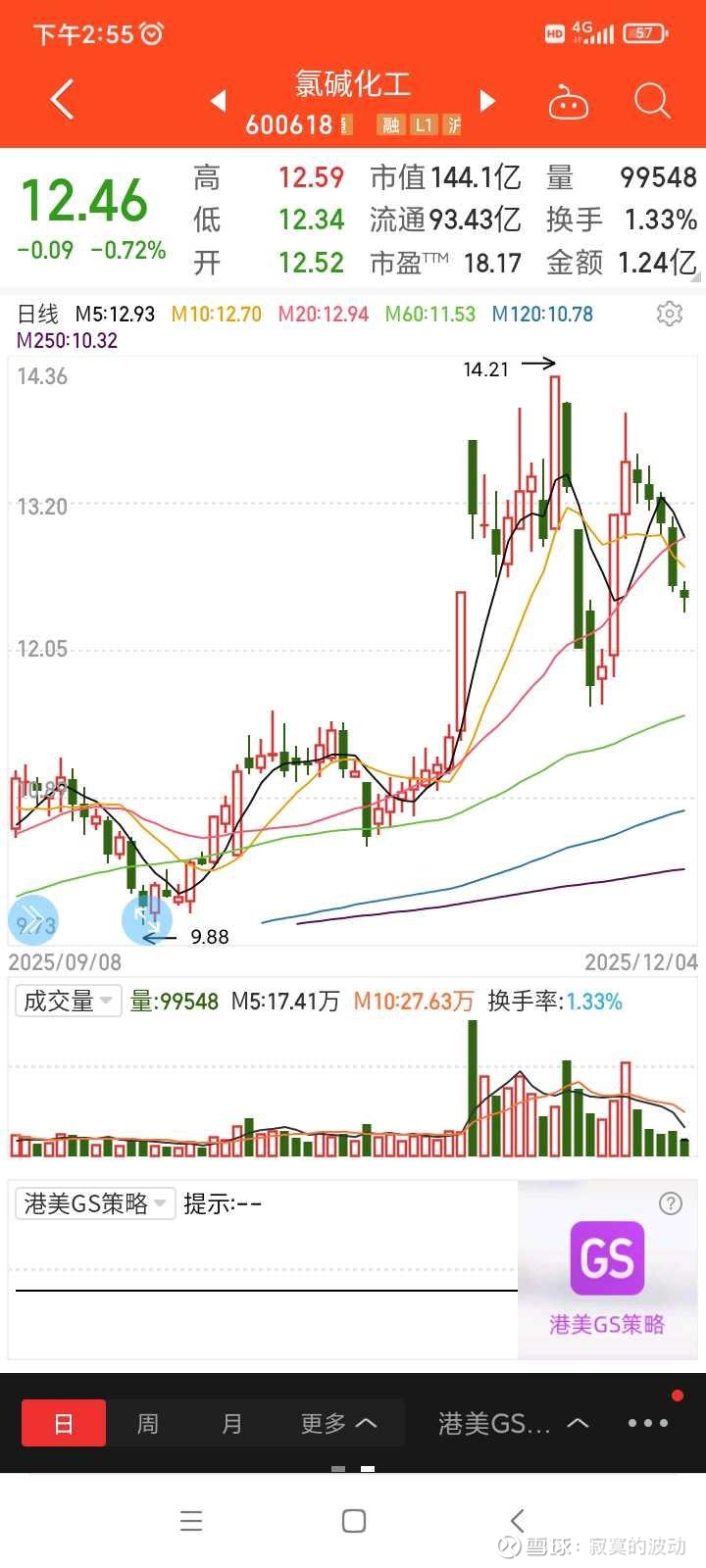
Task: Open help for the GS strategy
Action: (x=671, y=1203)
